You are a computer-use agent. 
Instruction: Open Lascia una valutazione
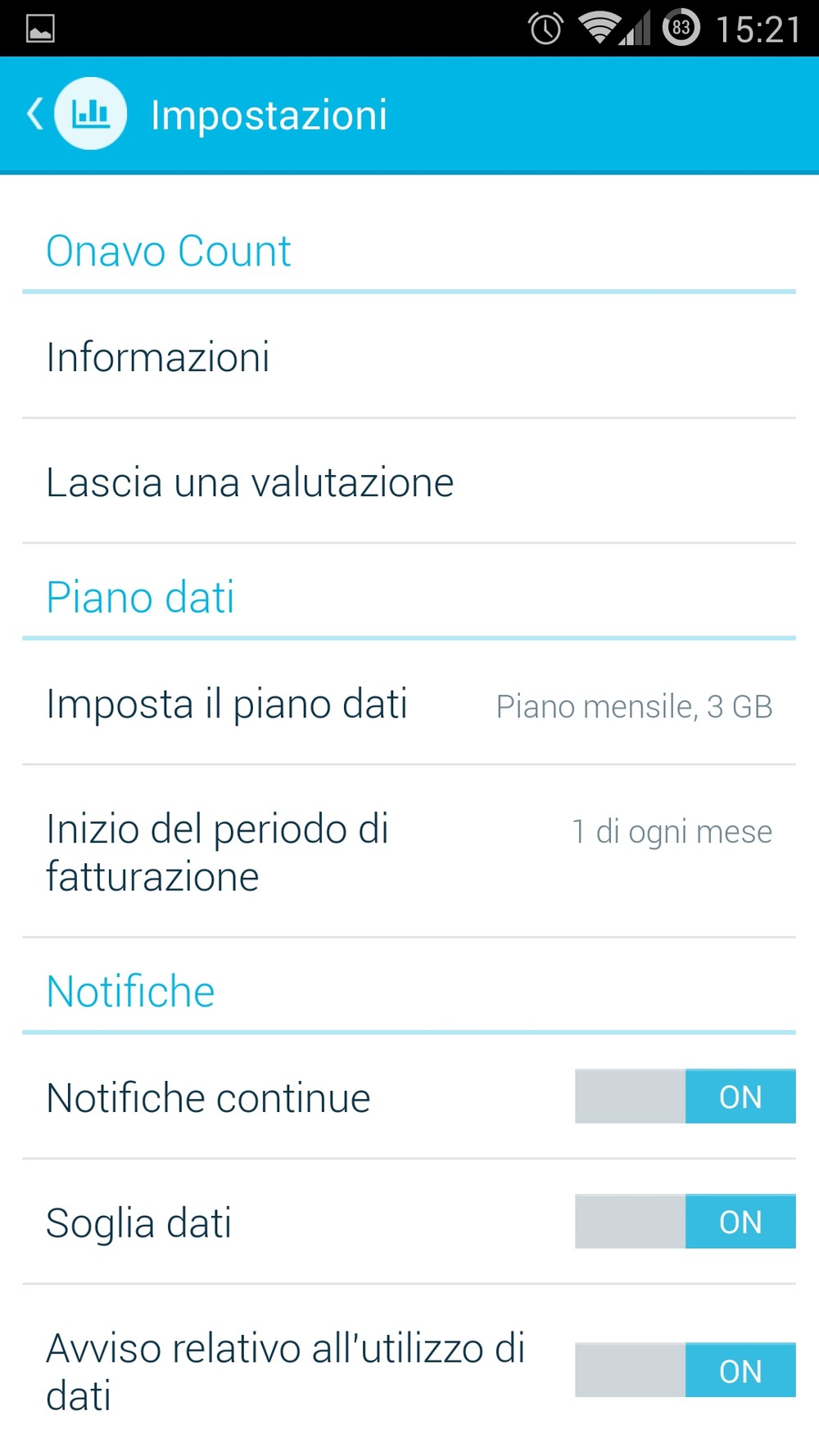[408, 482]
